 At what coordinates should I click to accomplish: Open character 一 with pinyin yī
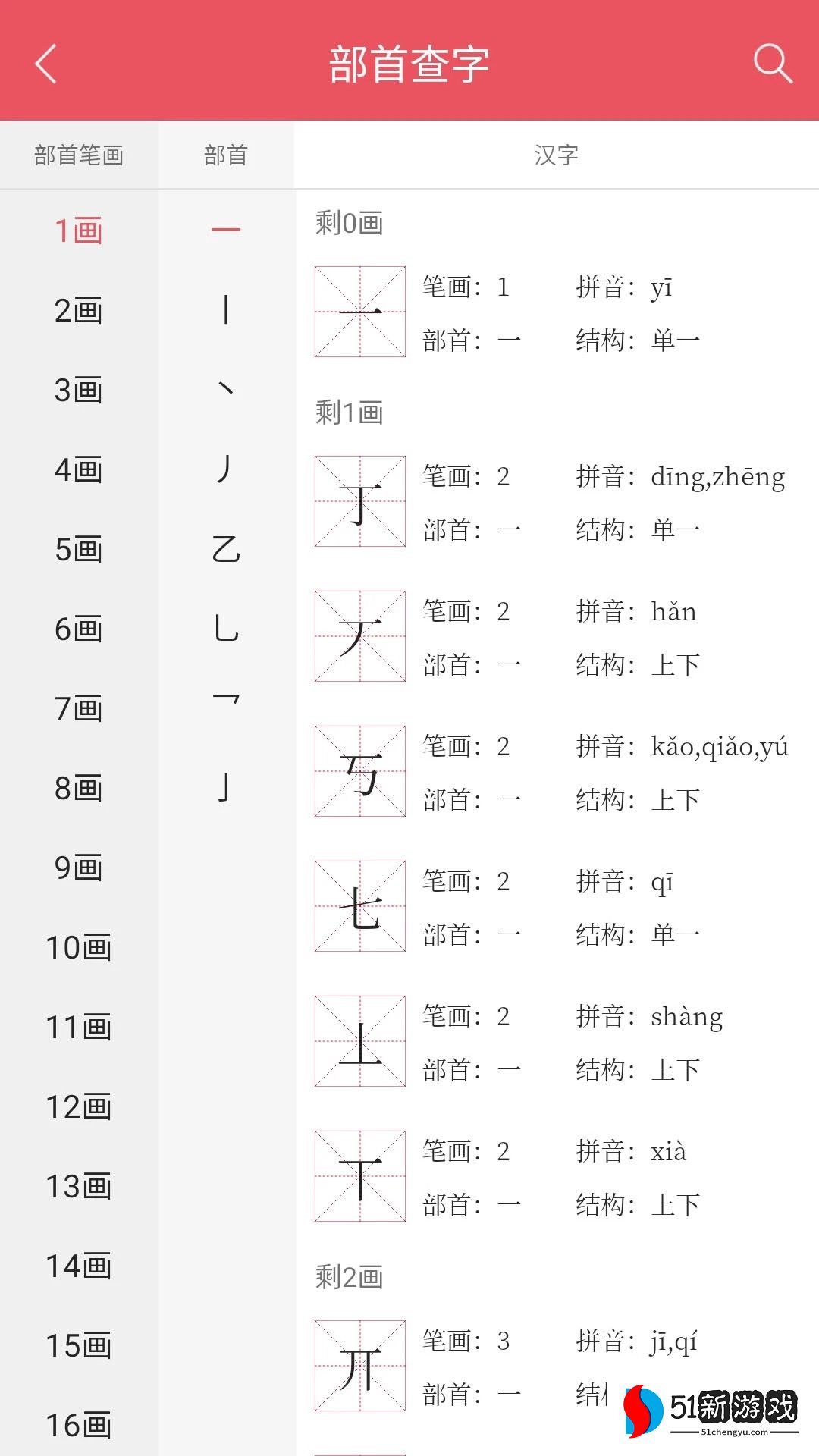360,312
